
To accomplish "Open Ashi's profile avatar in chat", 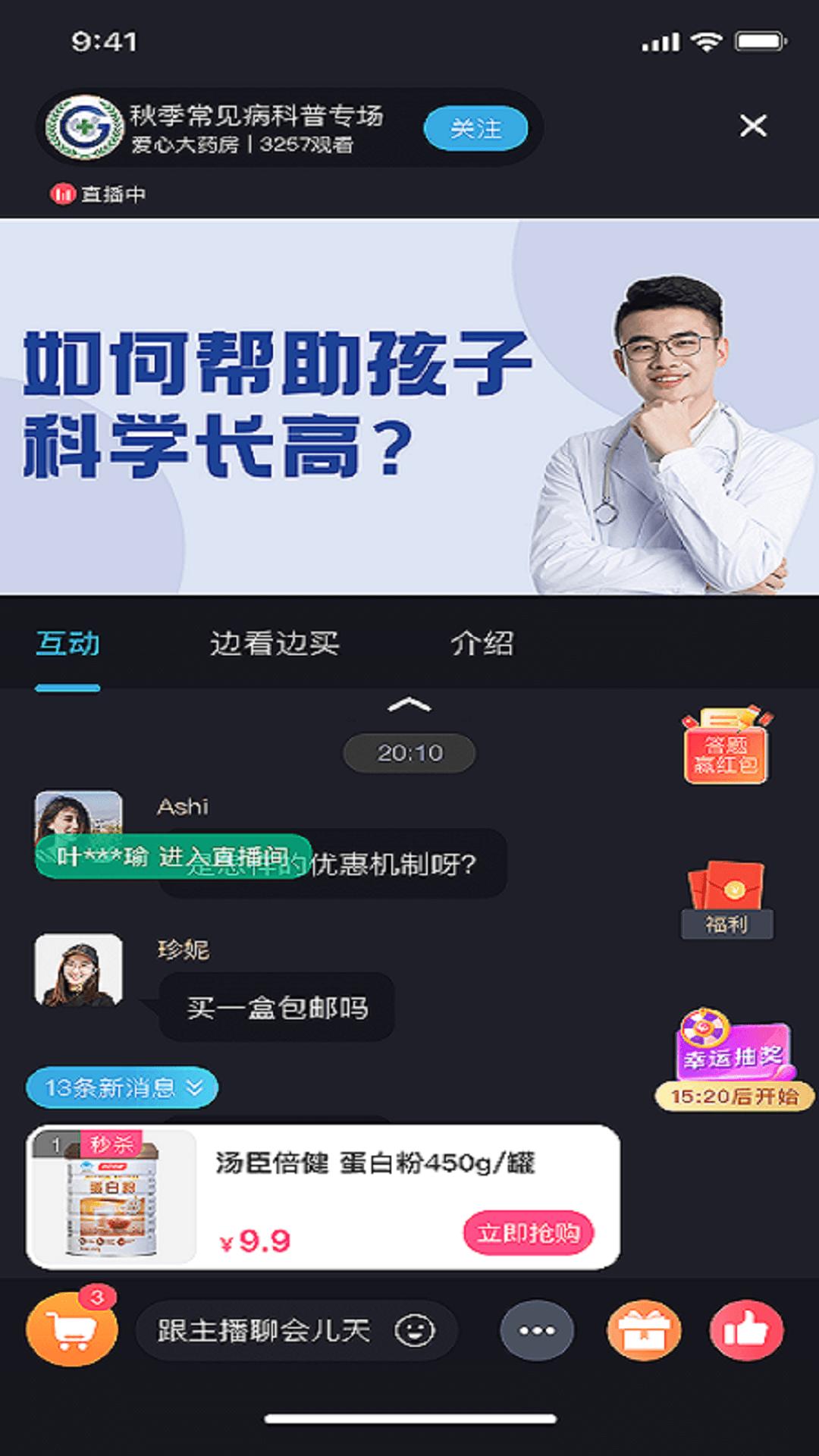I will pos(78,815).
